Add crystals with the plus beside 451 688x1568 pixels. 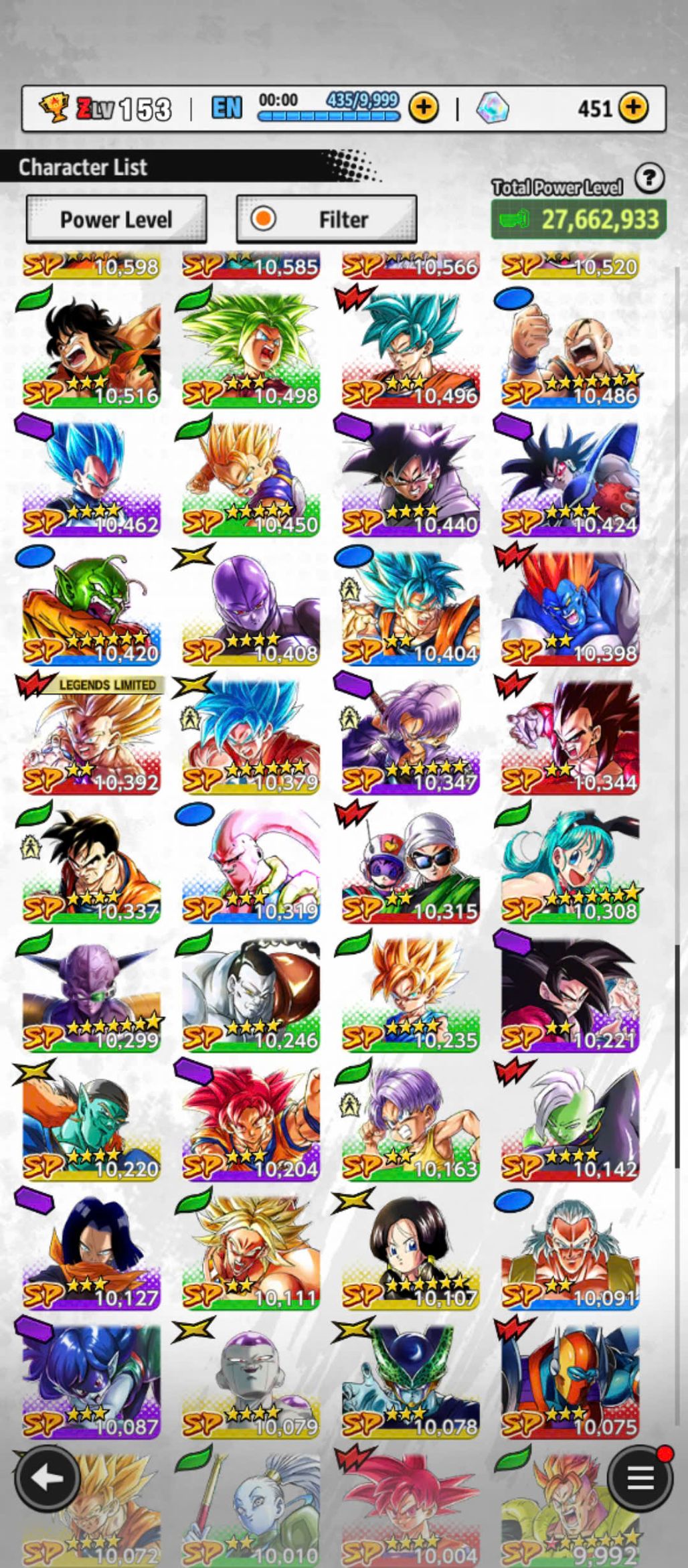pos(633,107)
